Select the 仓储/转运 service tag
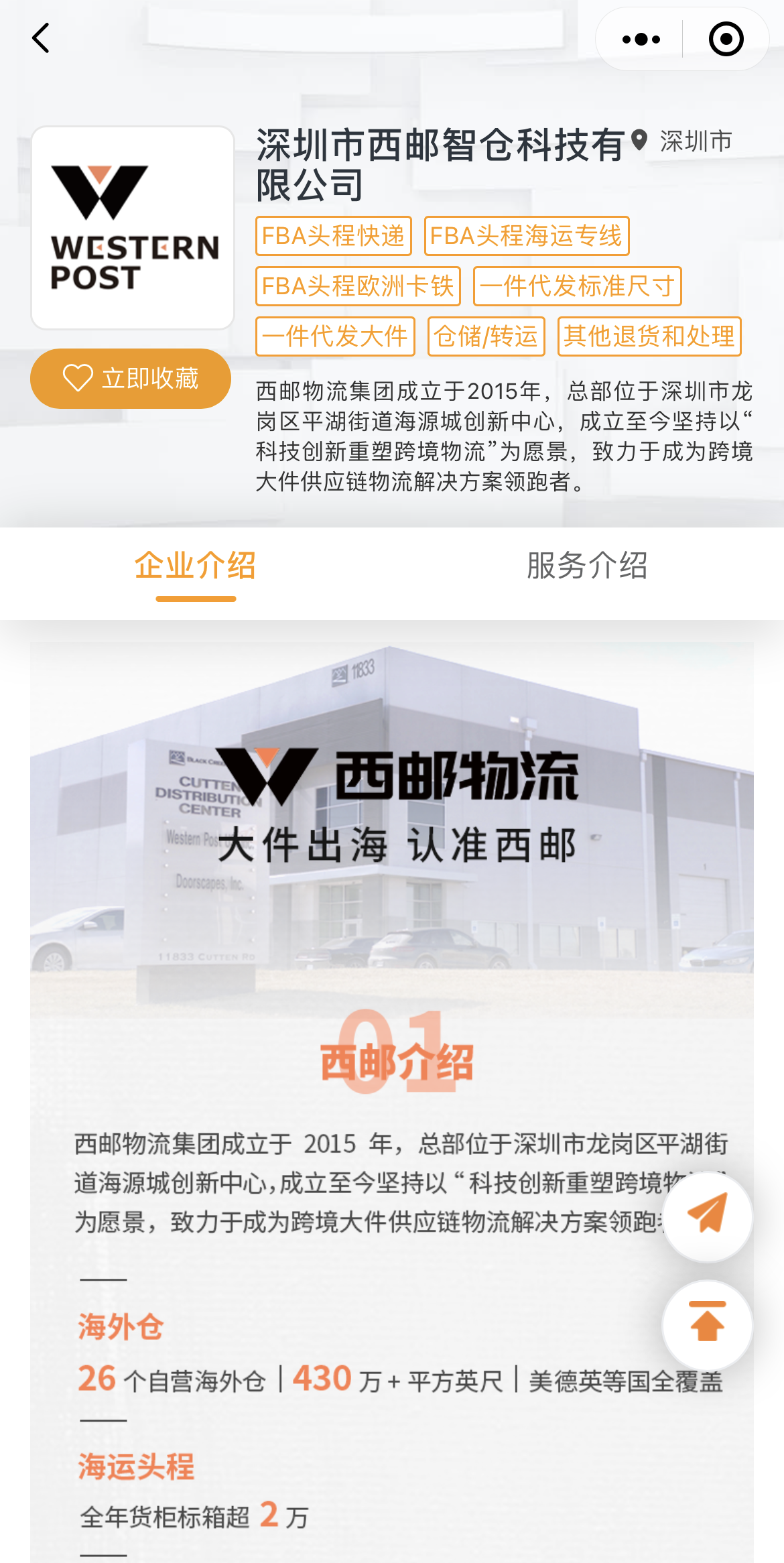 [485, 337]
